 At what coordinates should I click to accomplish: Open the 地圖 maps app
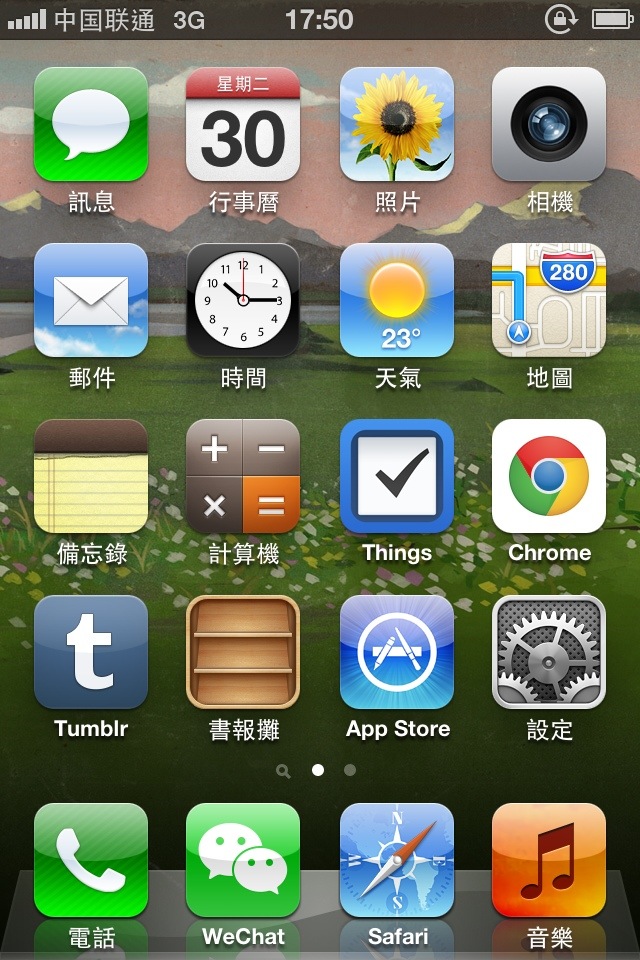tap(549, 301)
